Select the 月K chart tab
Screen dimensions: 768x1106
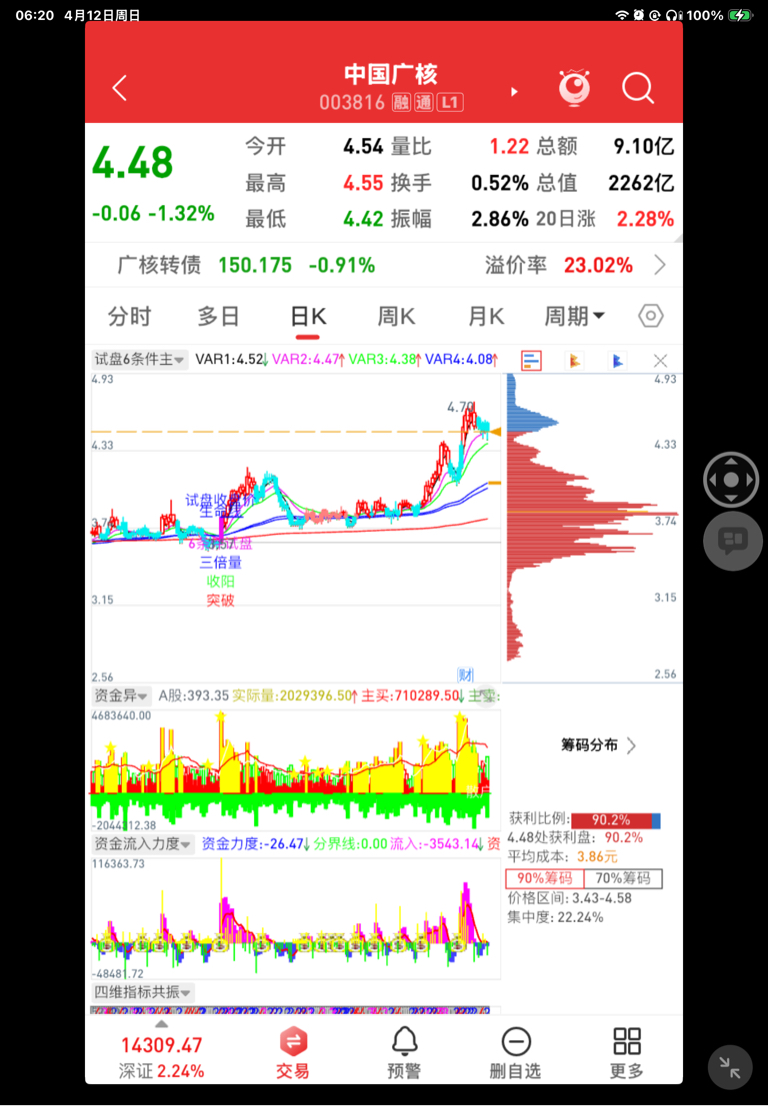486,316
